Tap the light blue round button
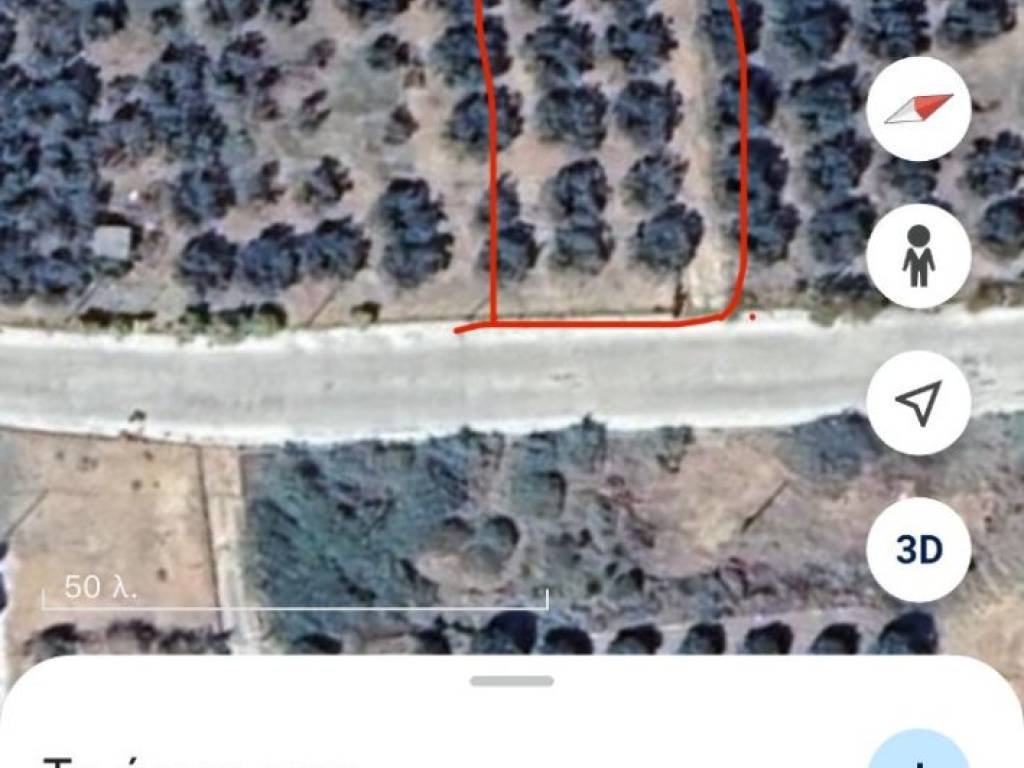The image size is (1024, 768). pyautogui.click(x=918, y=752)
